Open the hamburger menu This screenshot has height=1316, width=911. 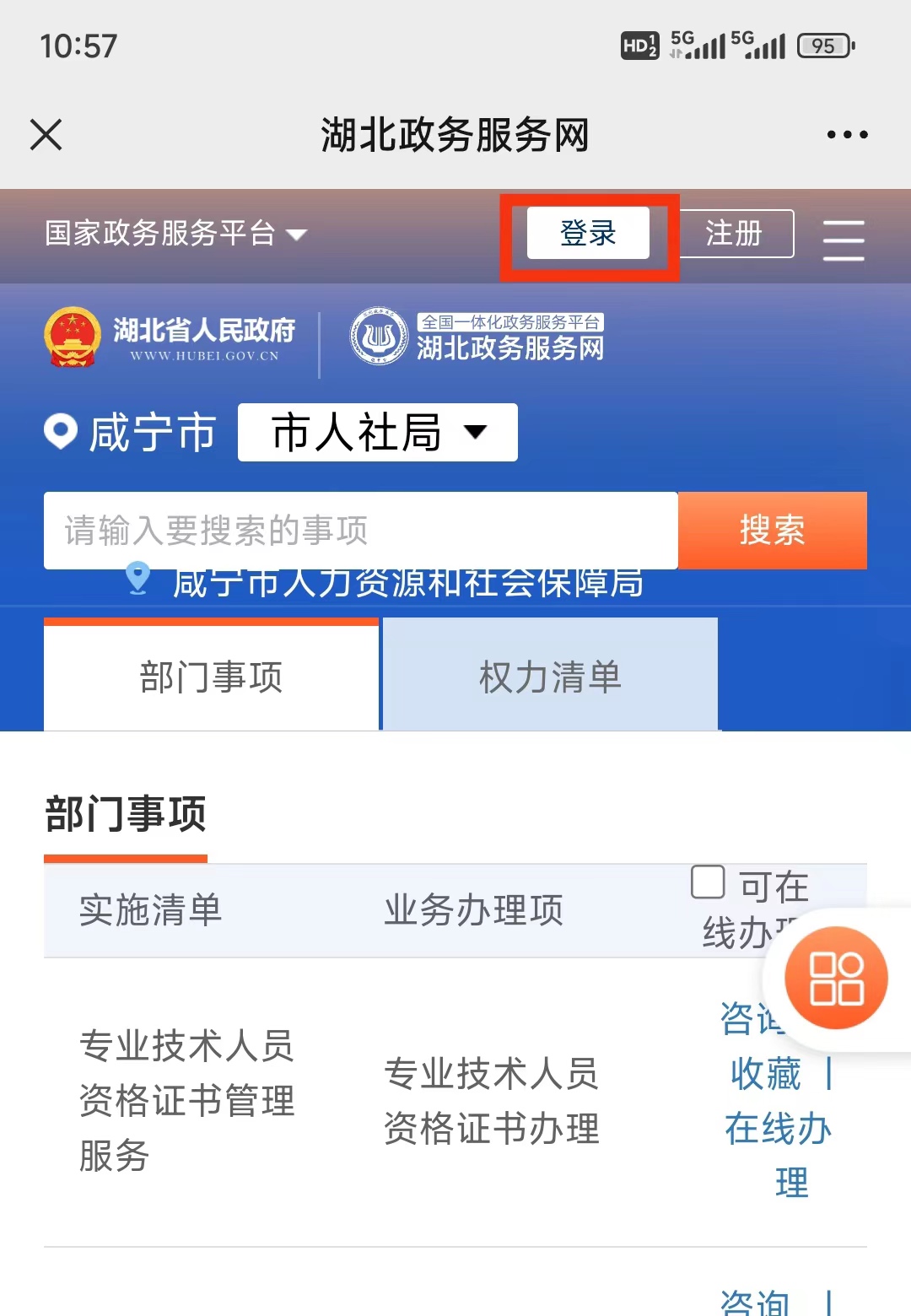(x=843, y=240)
